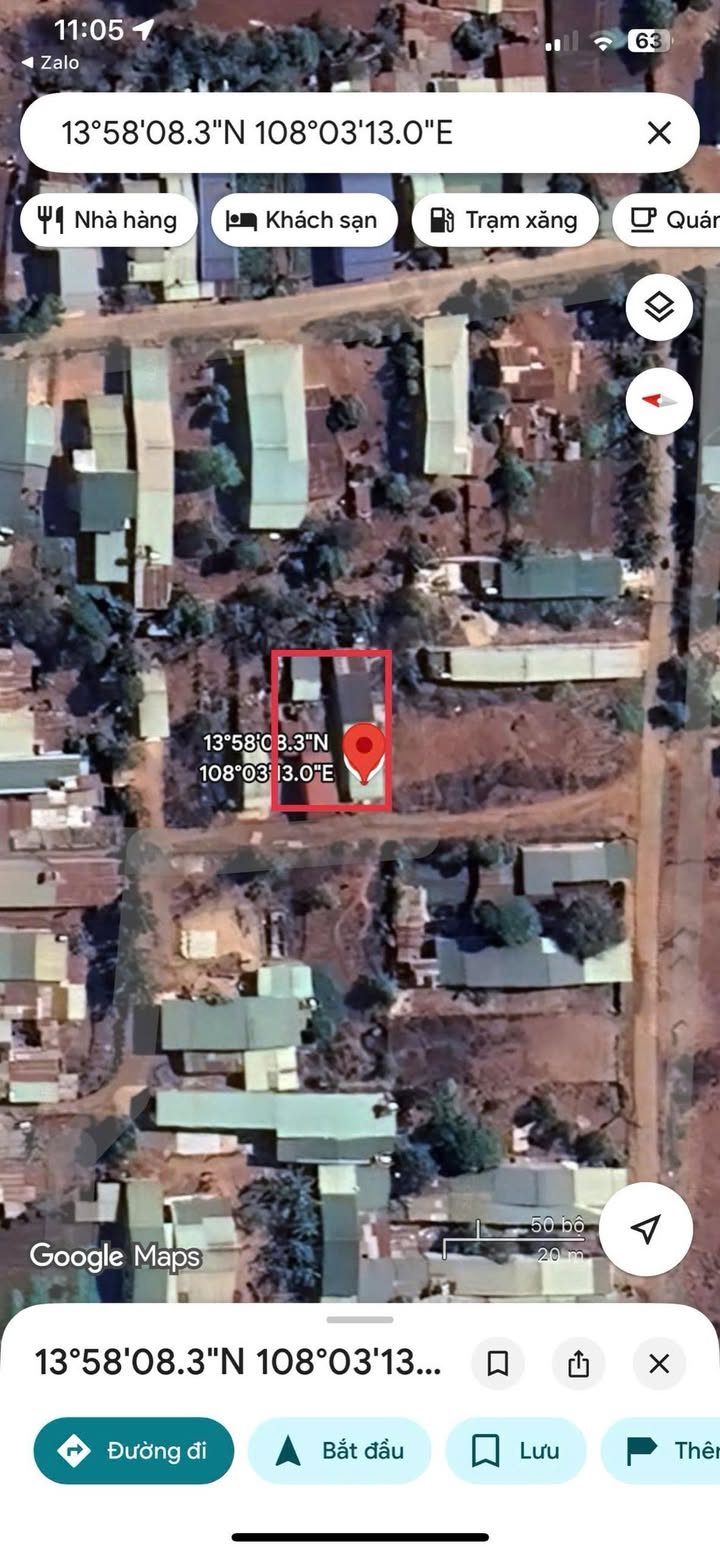Screen dimensions: 720x1555
Task: Reset map orientation with compass
Action: click(x=659, y=401)
